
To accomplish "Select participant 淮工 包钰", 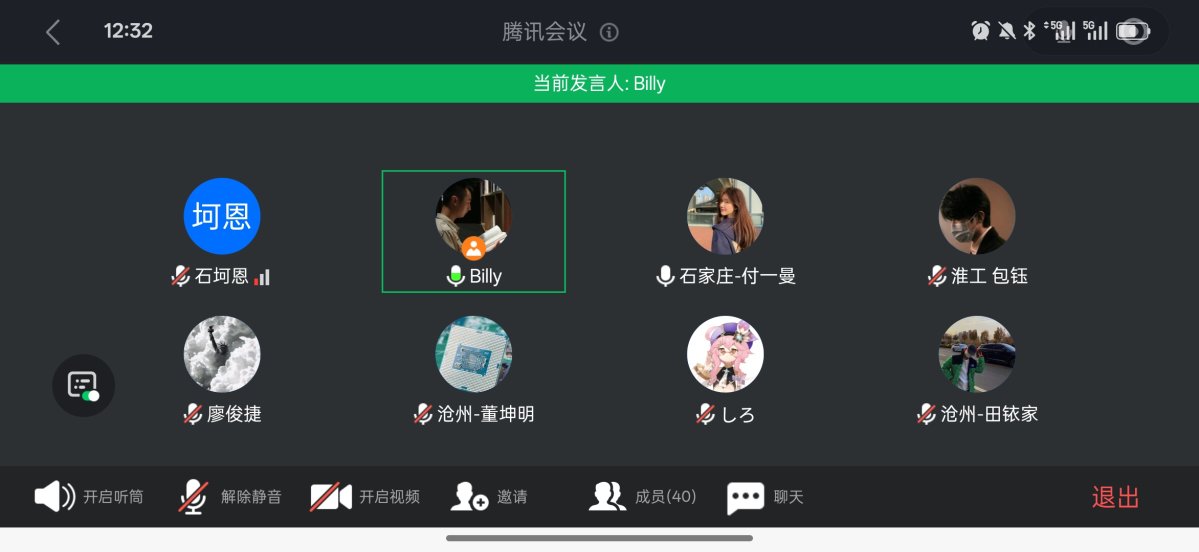I will coord(977,217).
